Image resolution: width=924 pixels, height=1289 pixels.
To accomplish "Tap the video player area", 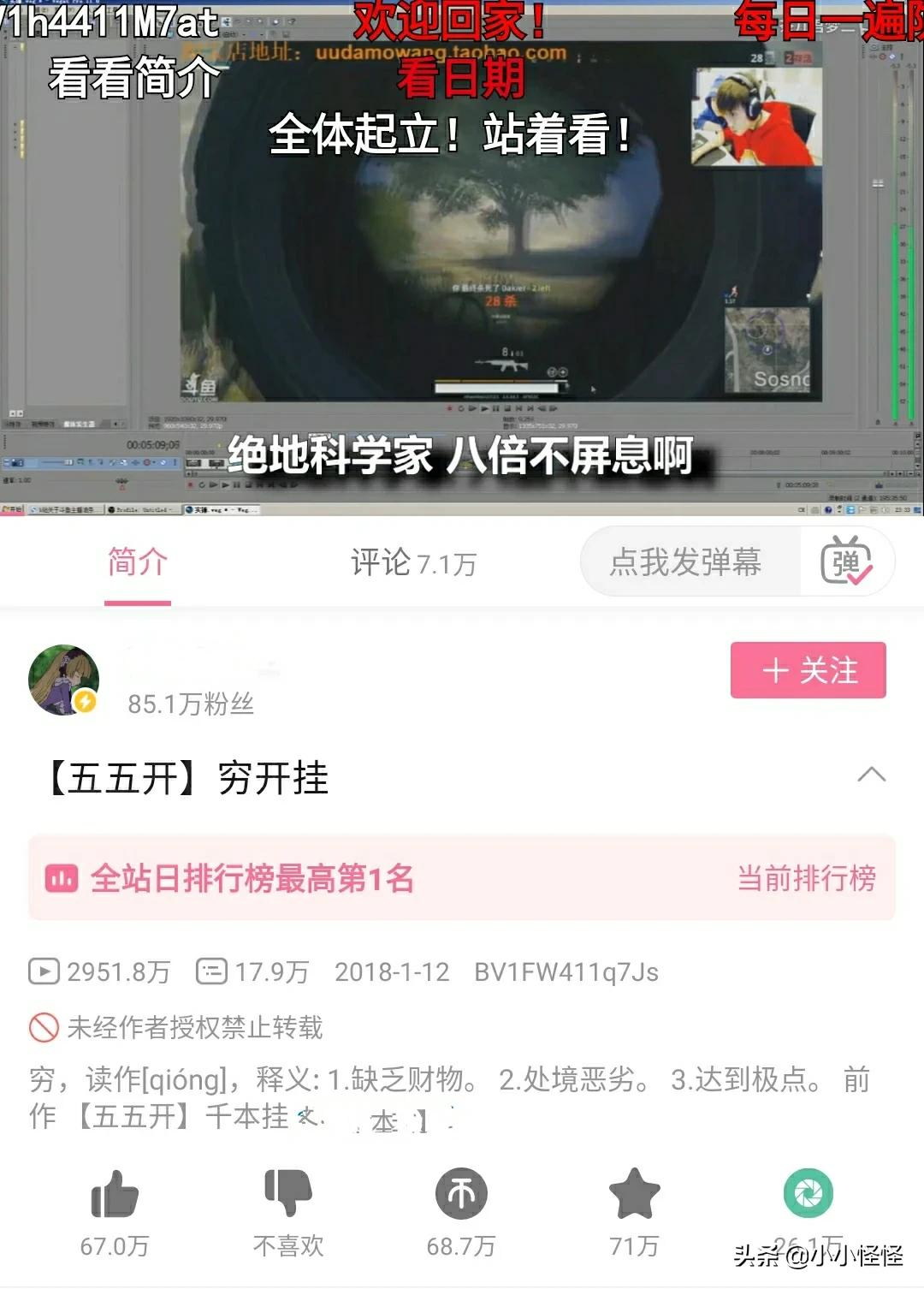I will pos(462,257).
